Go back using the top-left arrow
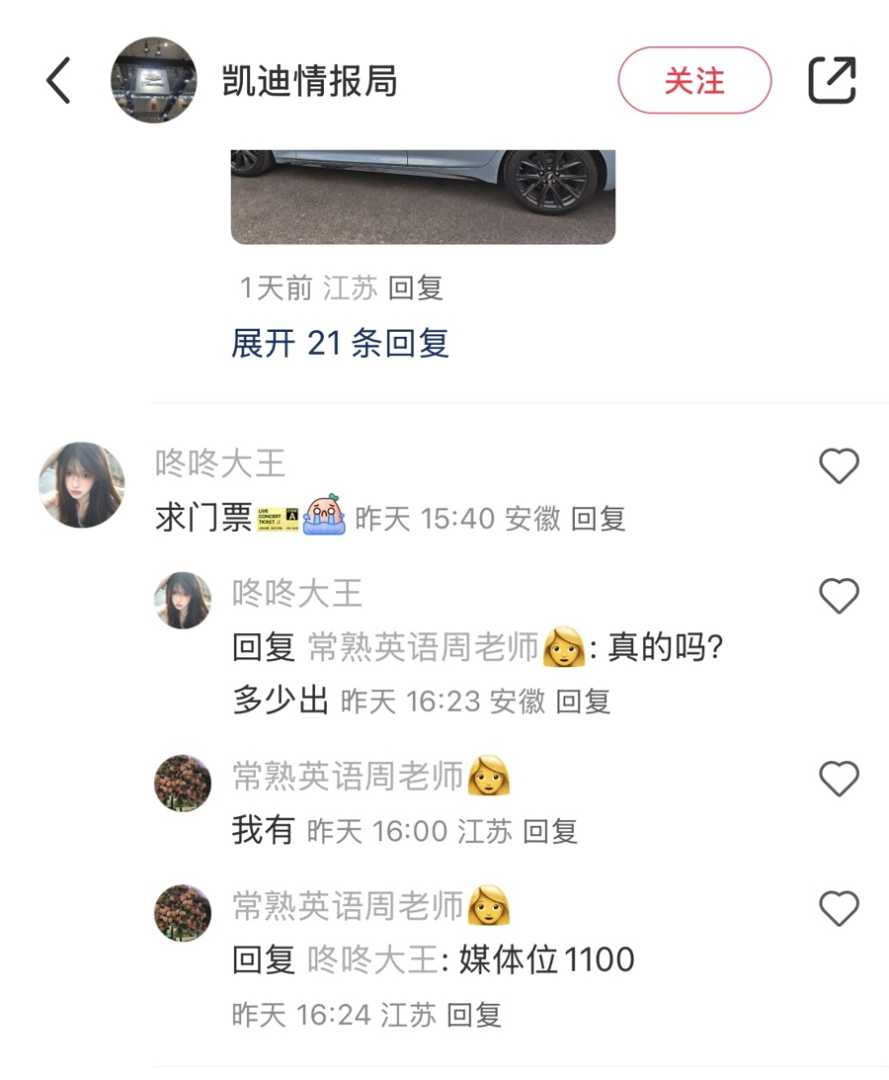Viewport: 889px width, 1080px height. 59,80
